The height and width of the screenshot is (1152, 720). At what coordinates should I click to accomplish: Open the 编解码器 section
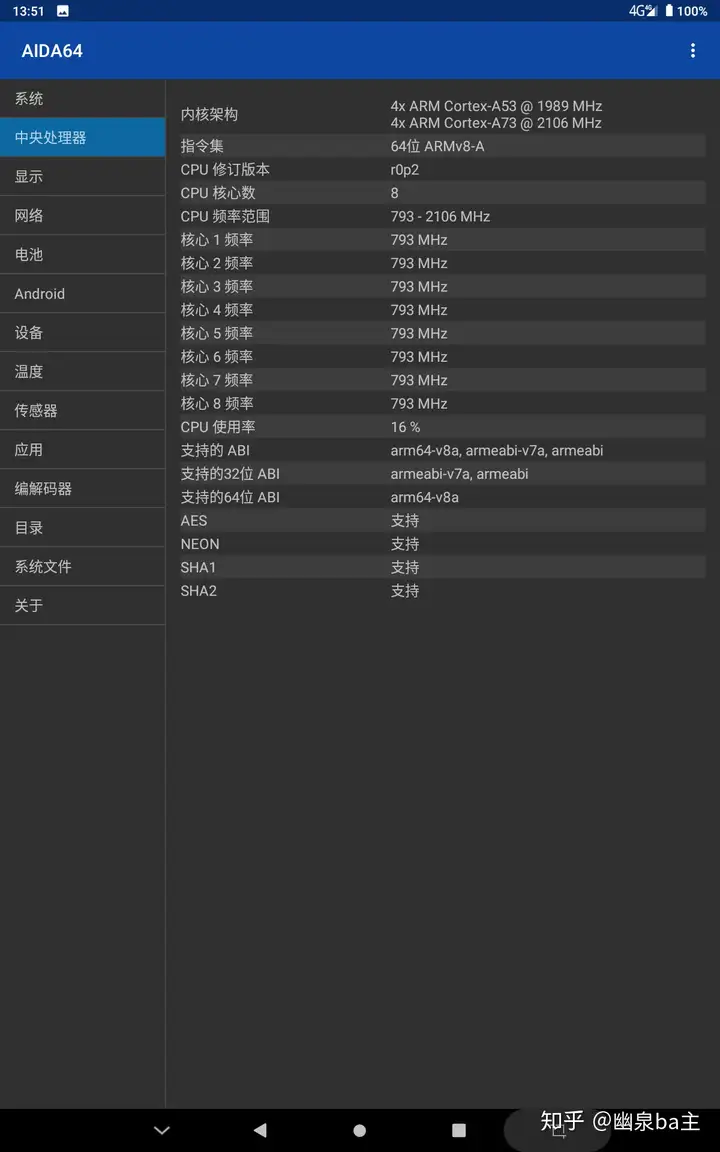point(82,488)
